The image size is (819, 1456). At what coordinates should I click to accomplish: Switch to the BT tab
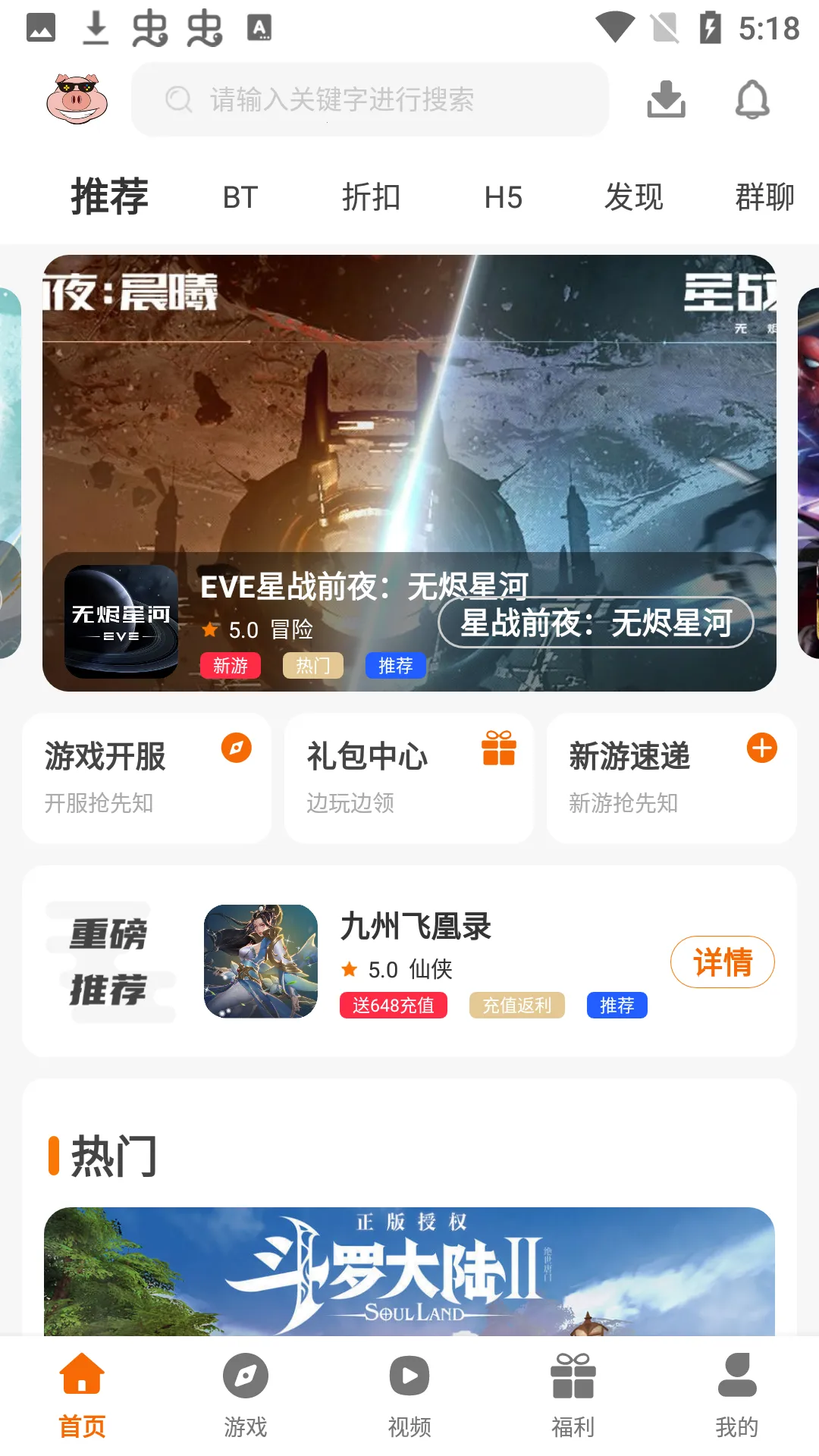(240, 197)
